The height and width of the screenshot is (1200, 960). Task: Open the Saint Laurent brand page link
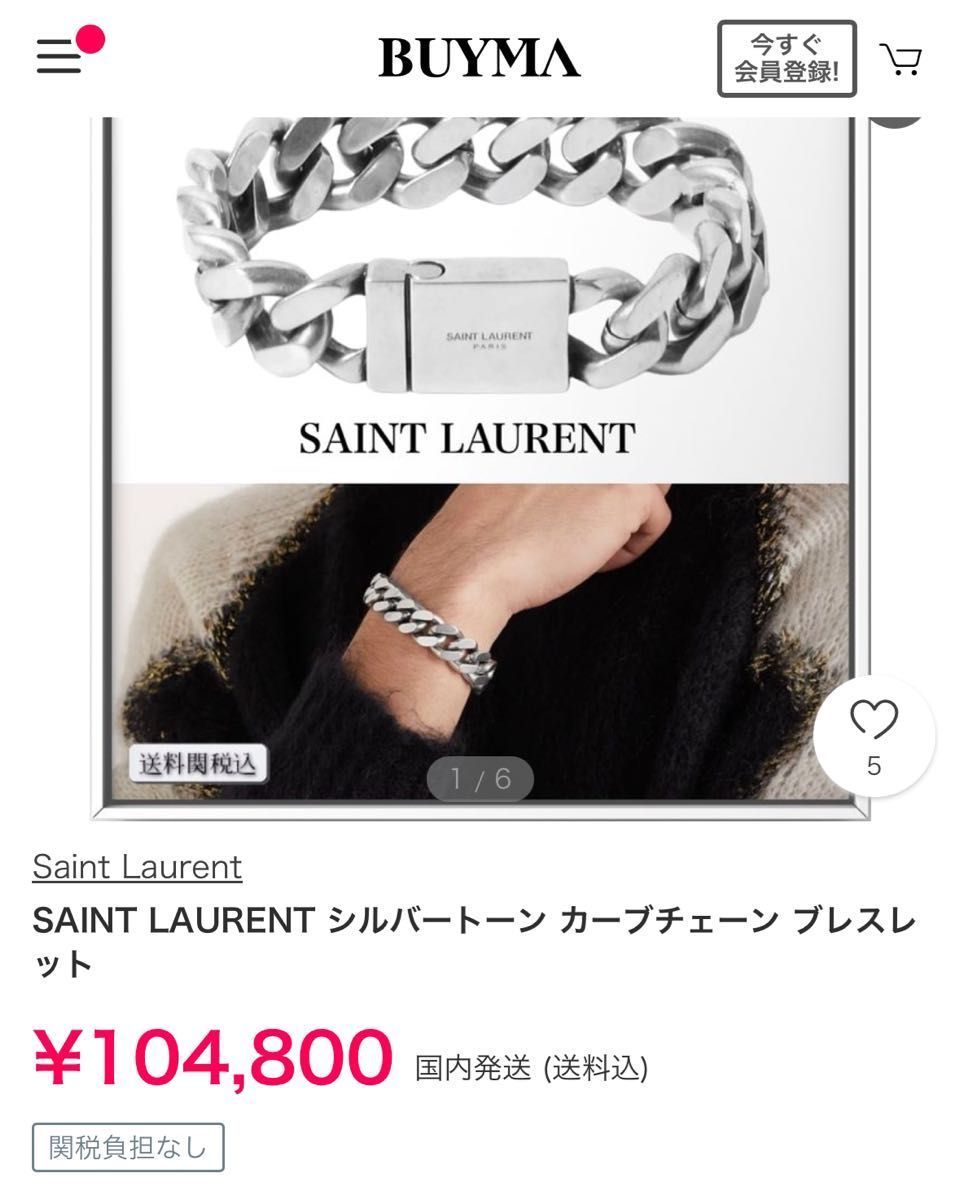pos(136,868)
